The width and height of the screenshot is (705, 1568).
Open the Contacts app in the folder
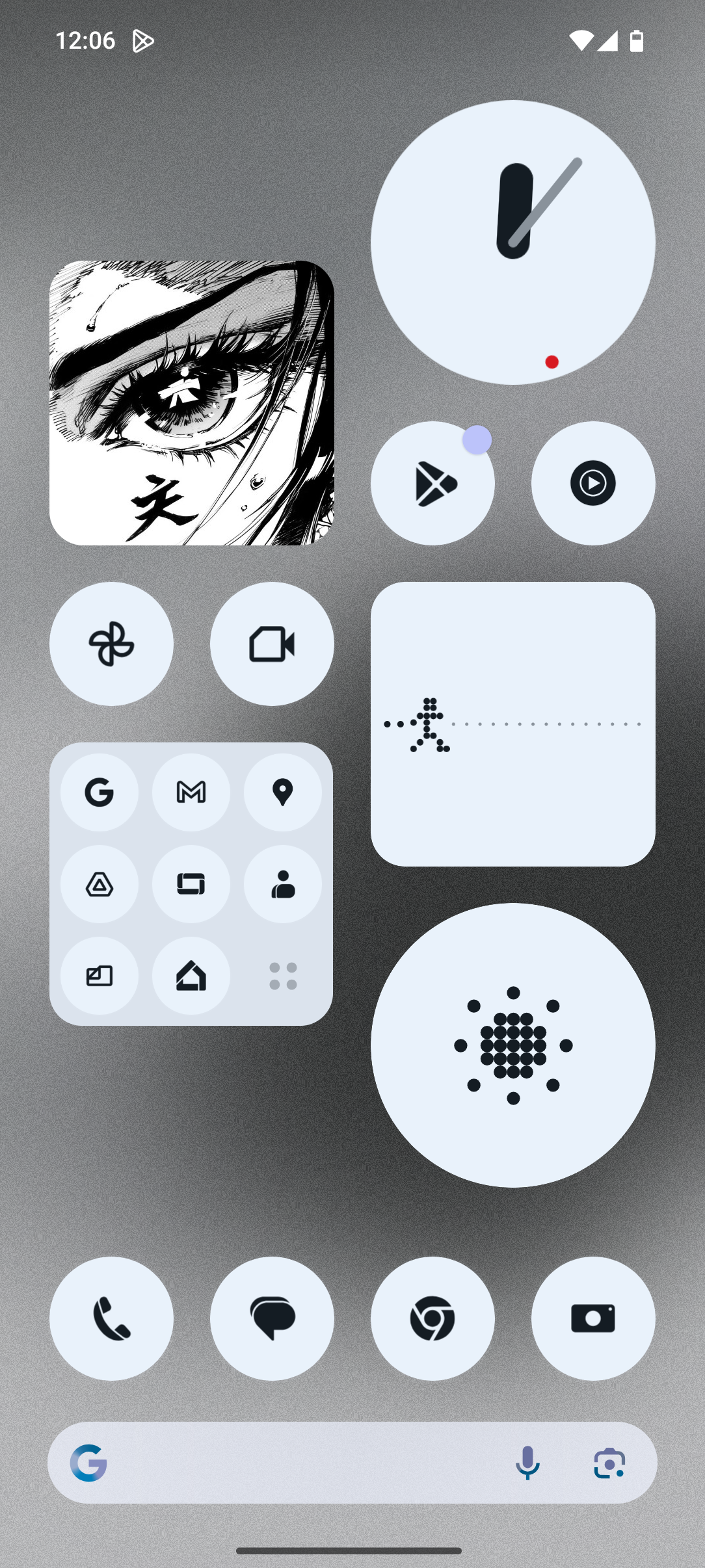[x=283, y=884]
